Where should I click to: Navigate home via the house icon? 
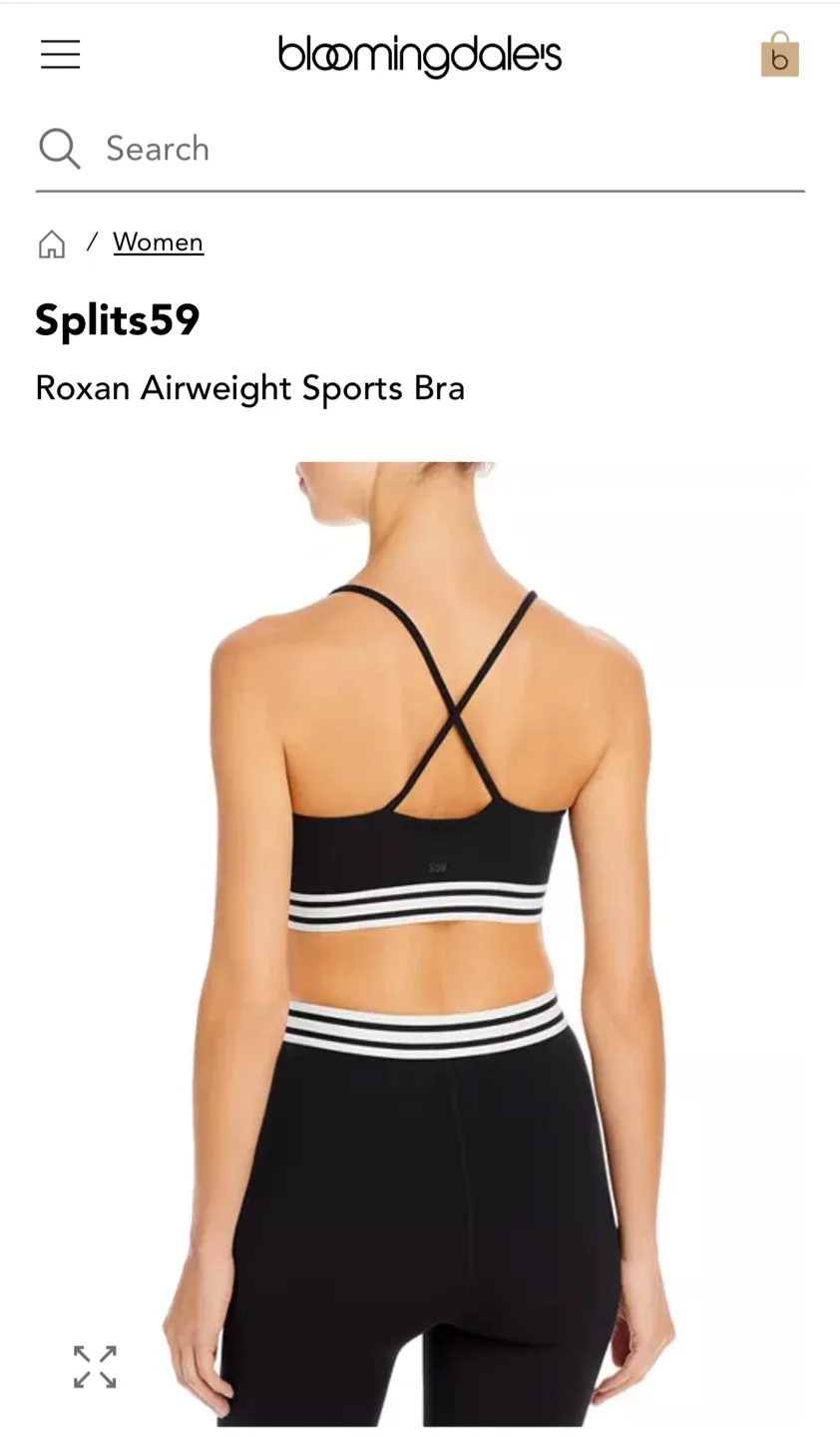(51, 242)
